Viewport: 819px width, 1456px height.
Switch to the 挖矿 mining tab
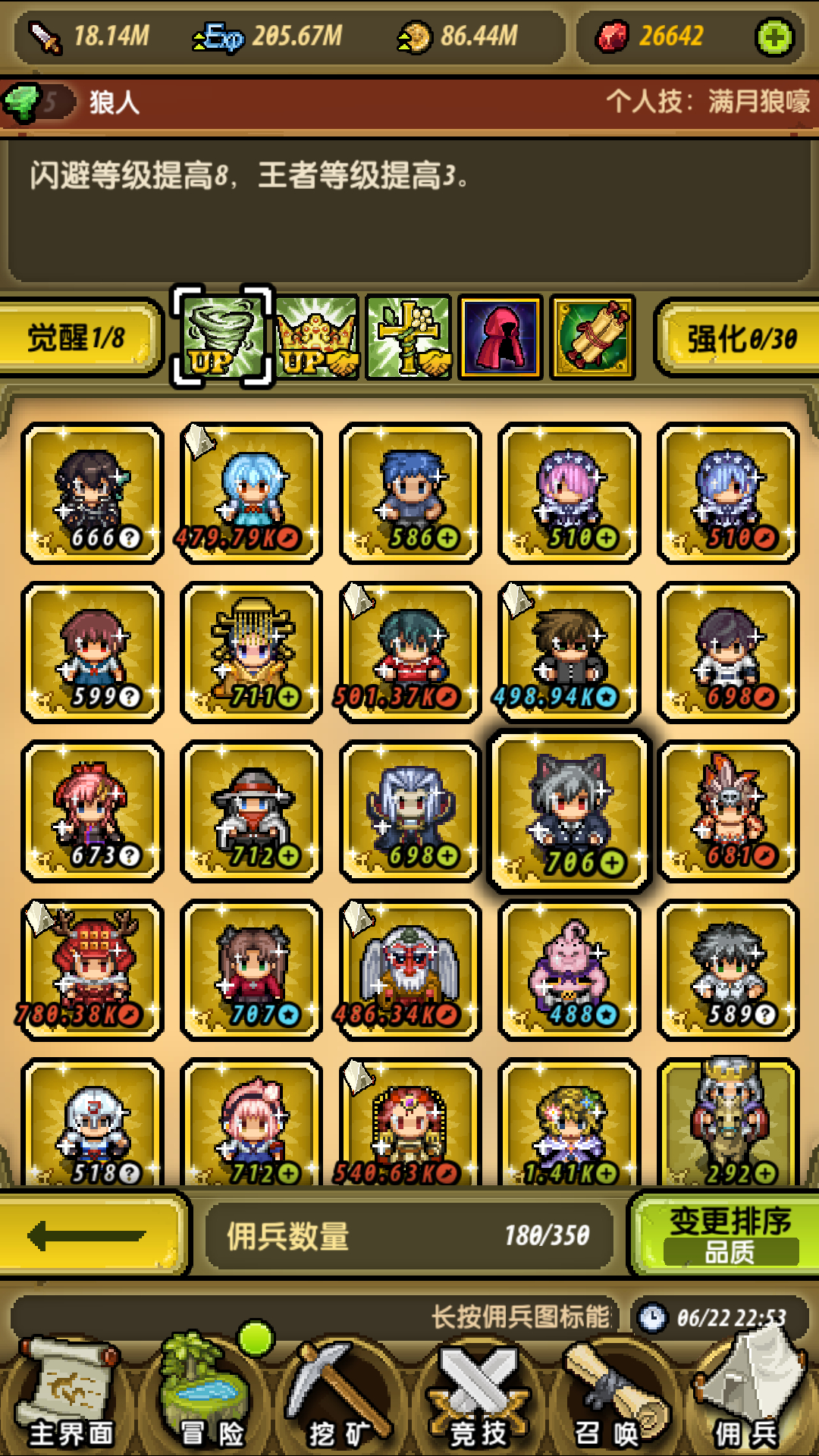pos(340,1394)
